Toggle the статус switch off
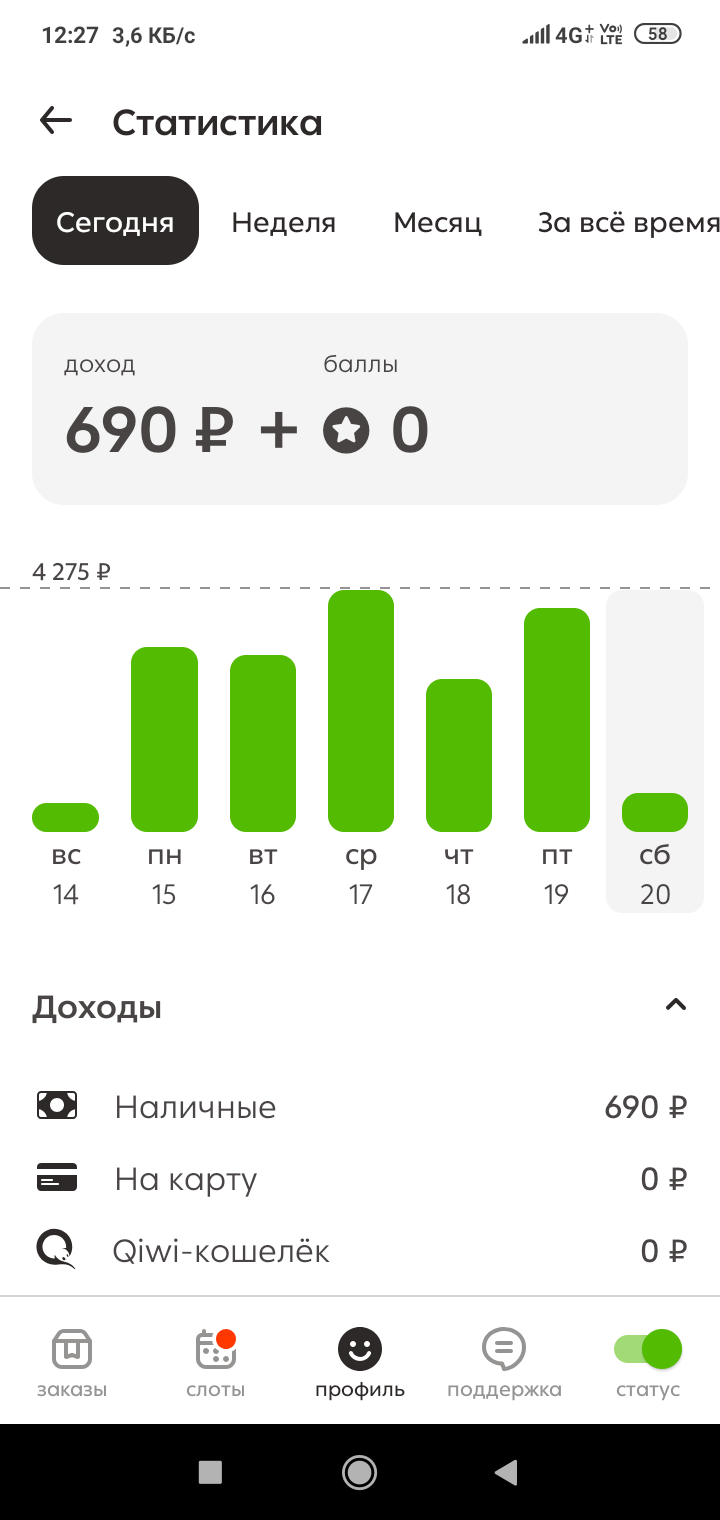The image size is (720, 1520). [648, 1351]
